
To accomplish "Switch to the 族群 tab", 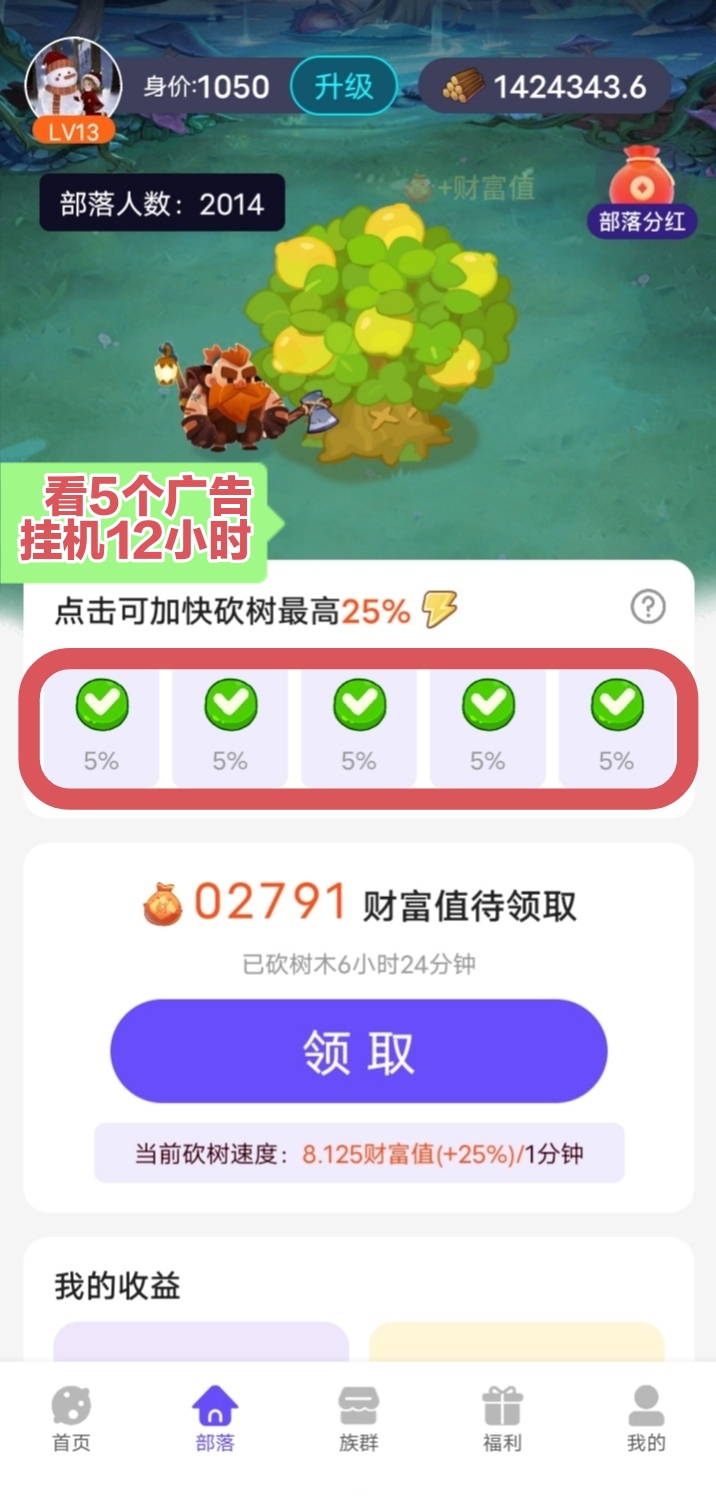I will pyautogui.click(x=358, y=1418).
